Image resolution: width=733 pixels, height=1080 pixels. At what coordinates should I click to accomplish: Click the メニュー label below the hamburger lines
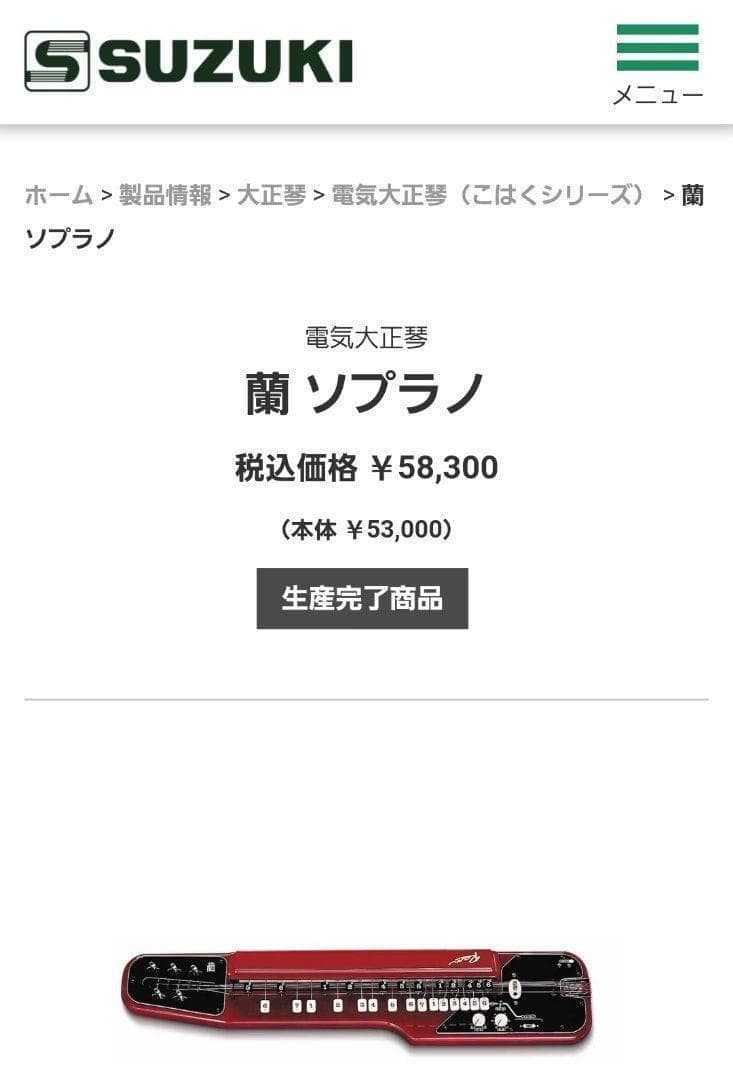point(657,98)
